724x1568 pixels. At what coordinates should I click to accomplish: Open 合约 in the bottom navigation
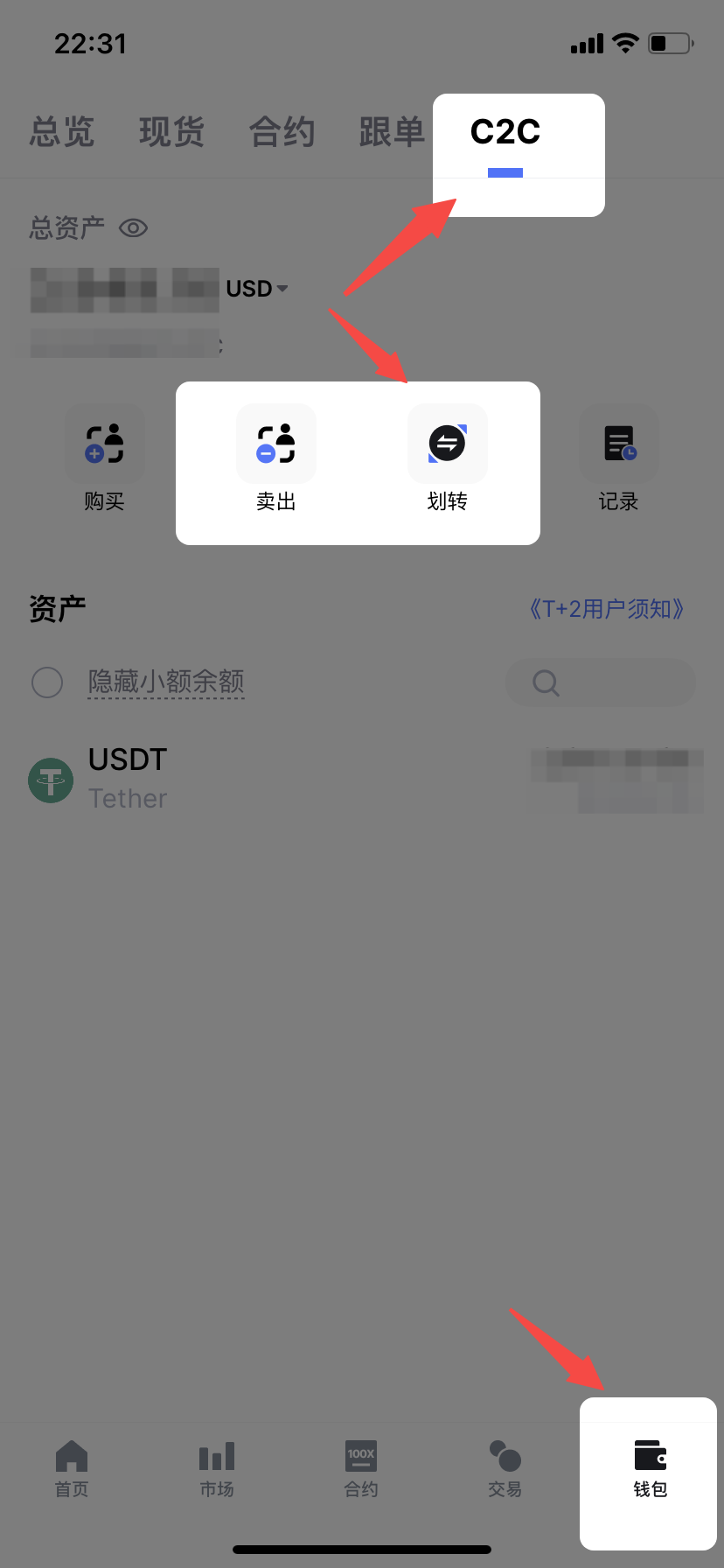tap(361, 1468)
